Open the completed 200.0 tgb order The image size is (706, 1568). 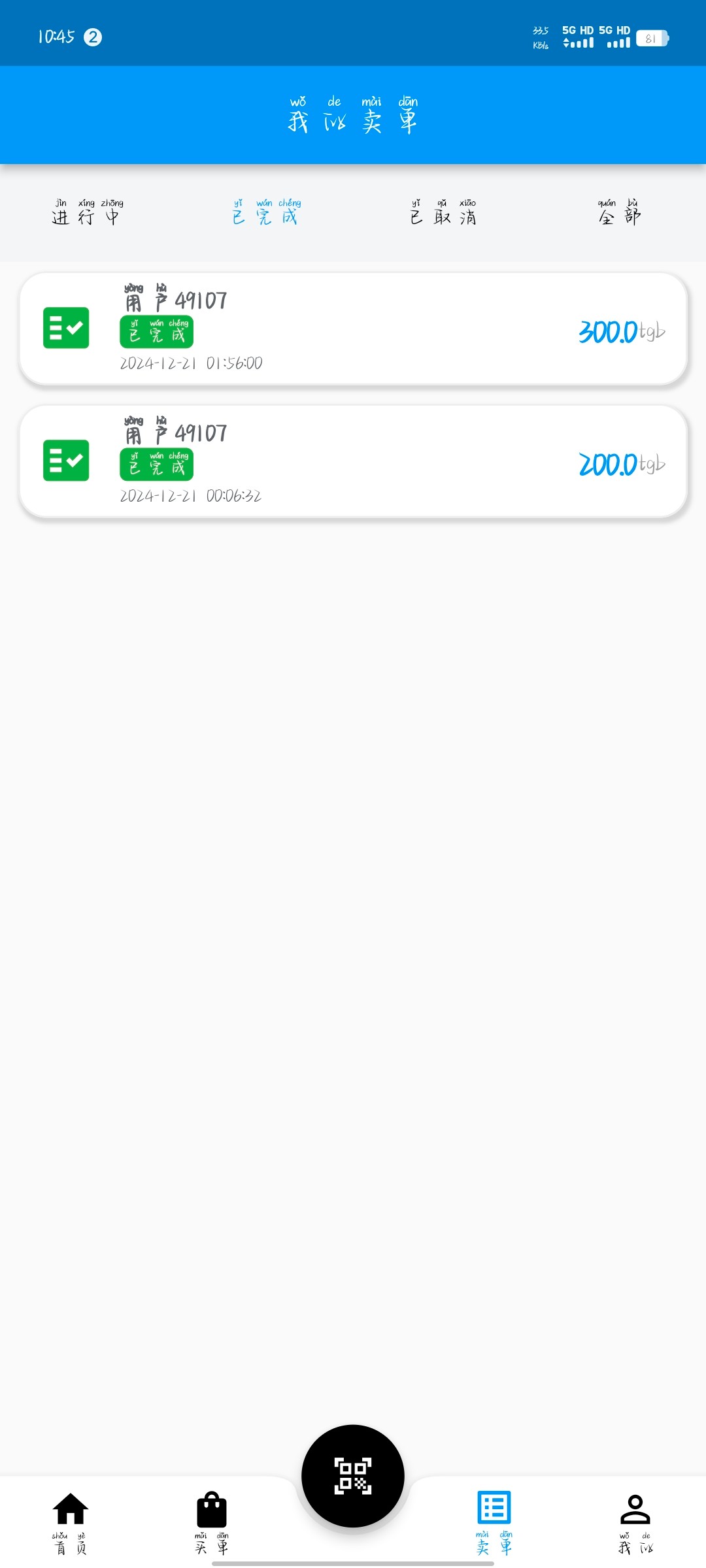pyautogui.click(x=353, y=462)
